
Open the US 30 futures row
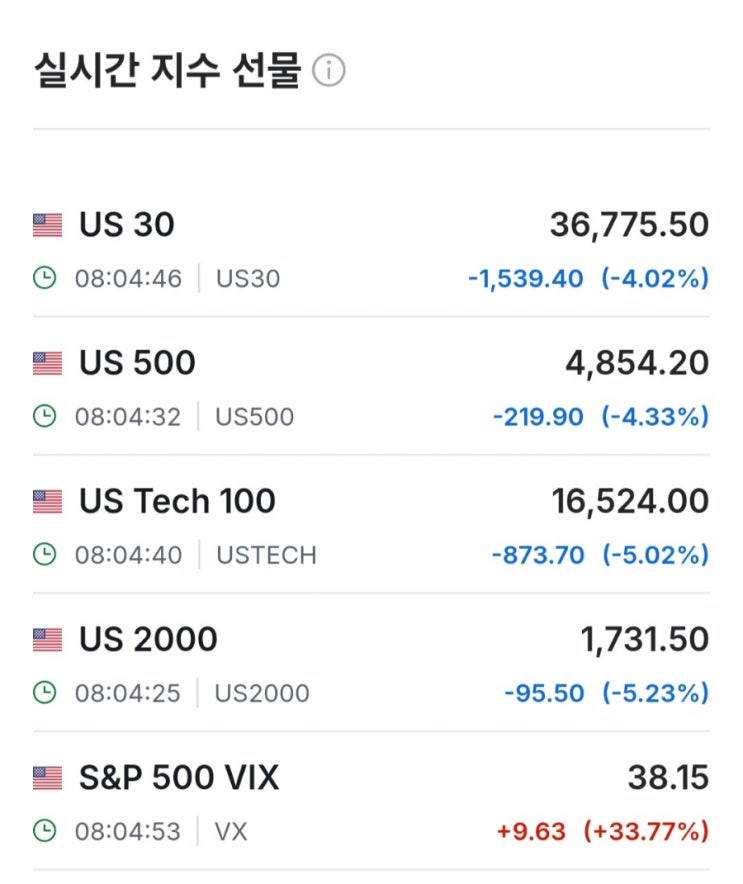click(127, 225)
